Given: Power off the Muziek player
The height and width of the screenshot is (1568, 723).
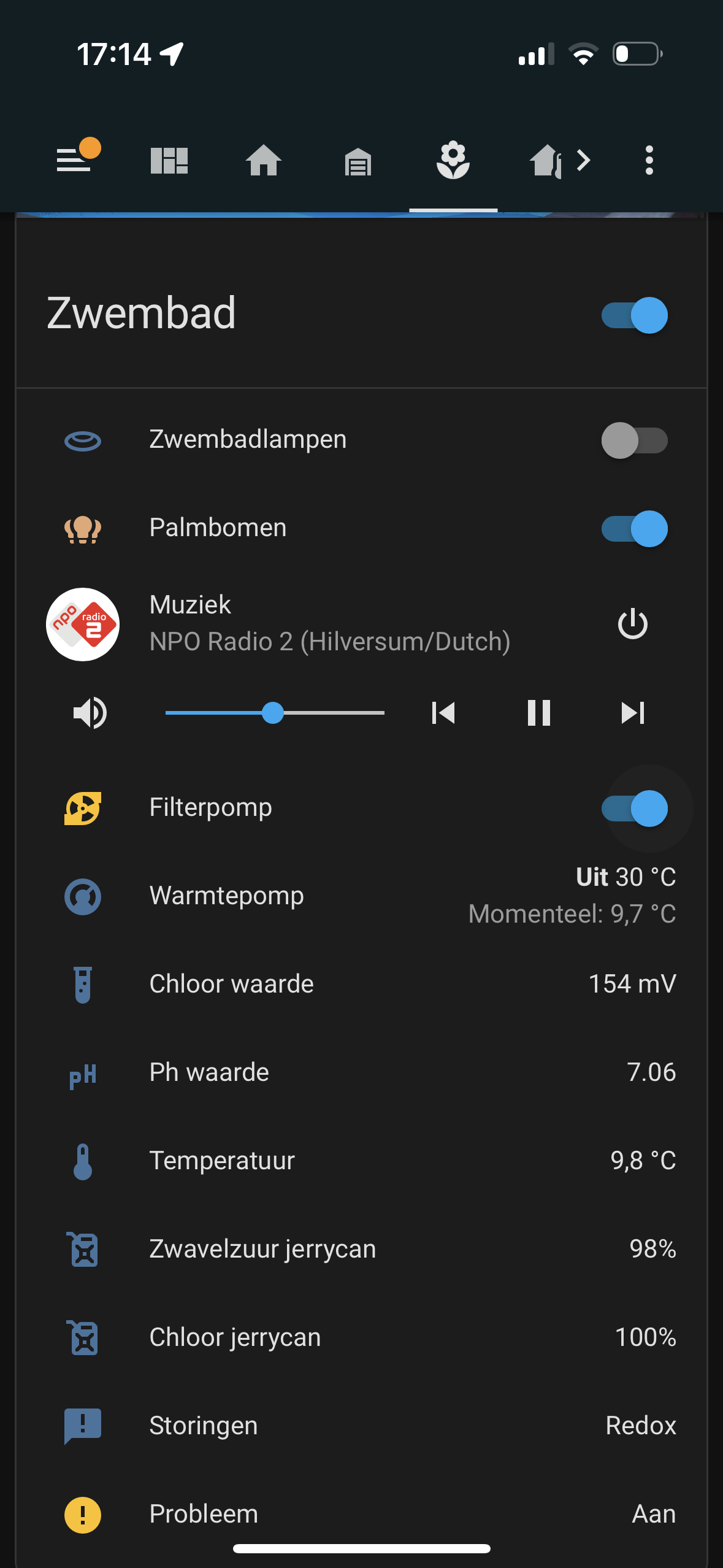Looking at the screenshot, I should pyautogui.click(x=632, y=625).
